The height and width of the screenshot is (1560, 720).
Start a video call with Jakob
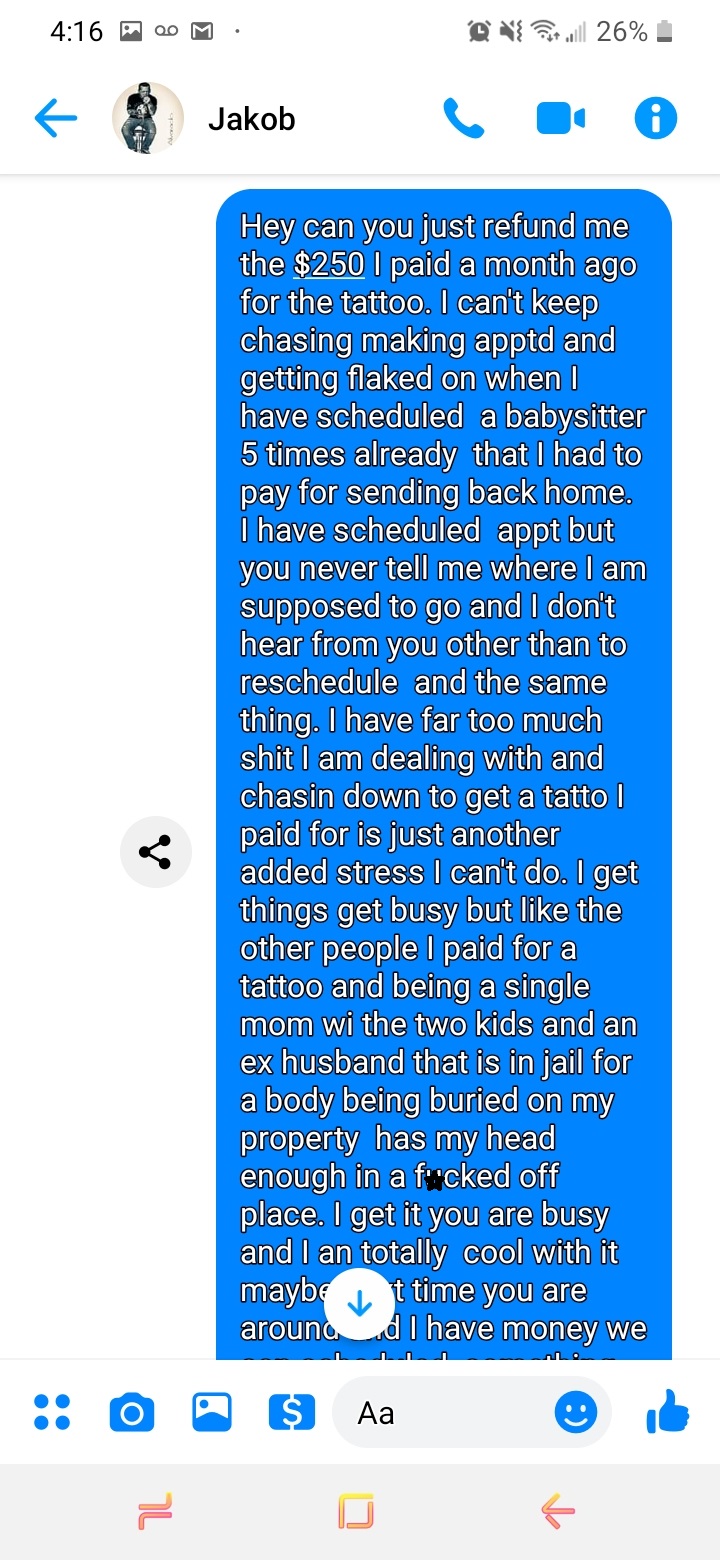pyautogui.click(x=560, y=119)
